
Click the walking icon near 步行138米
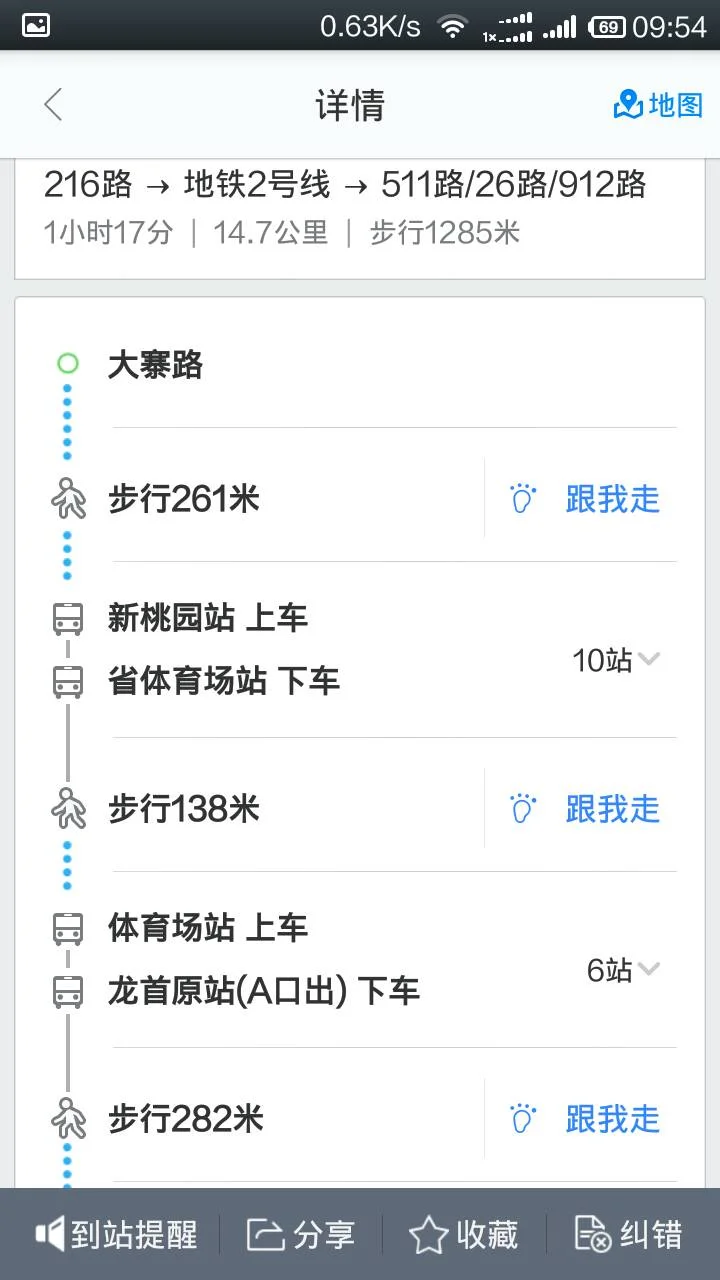66,808
